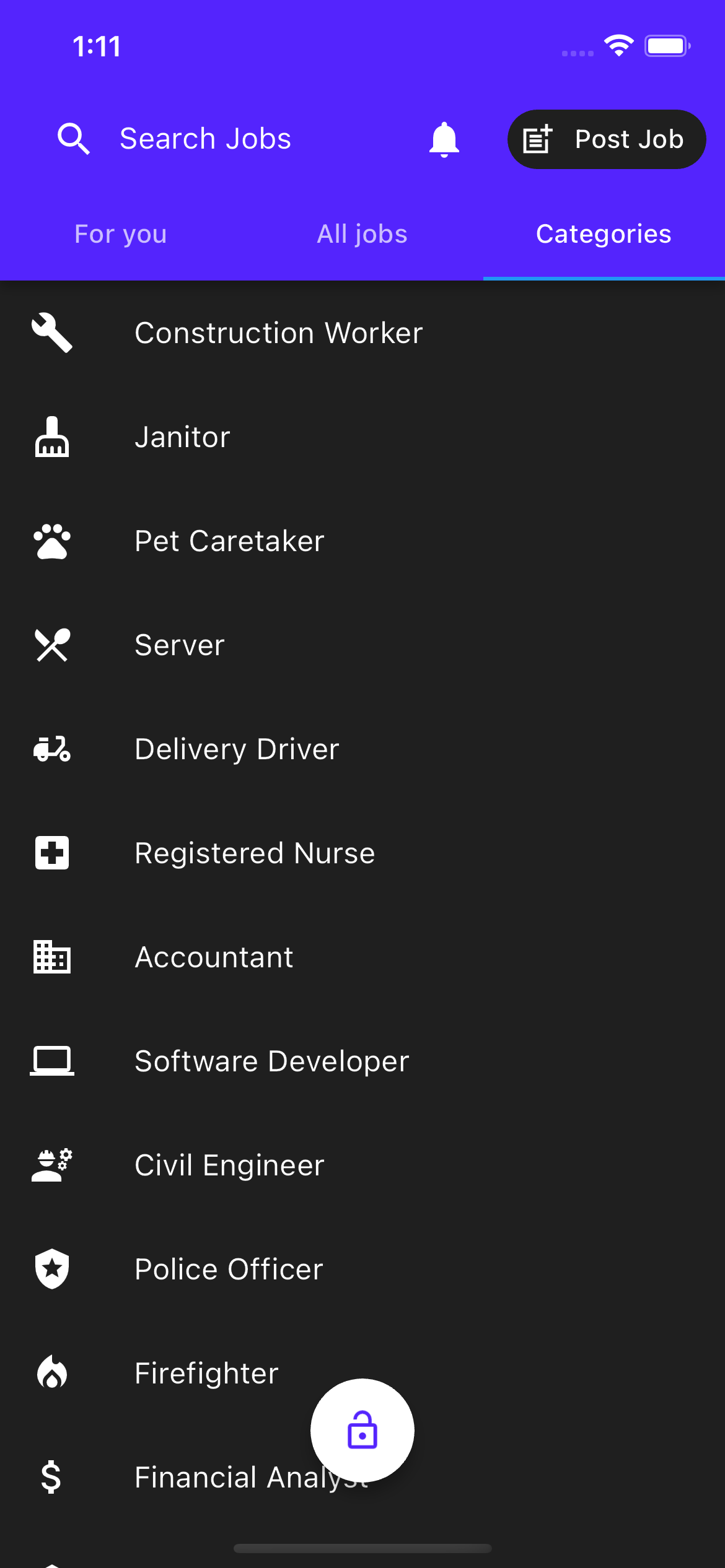Select the Categories tab
This screenshot has width=725, height=1568.
[x=604, y=235]
